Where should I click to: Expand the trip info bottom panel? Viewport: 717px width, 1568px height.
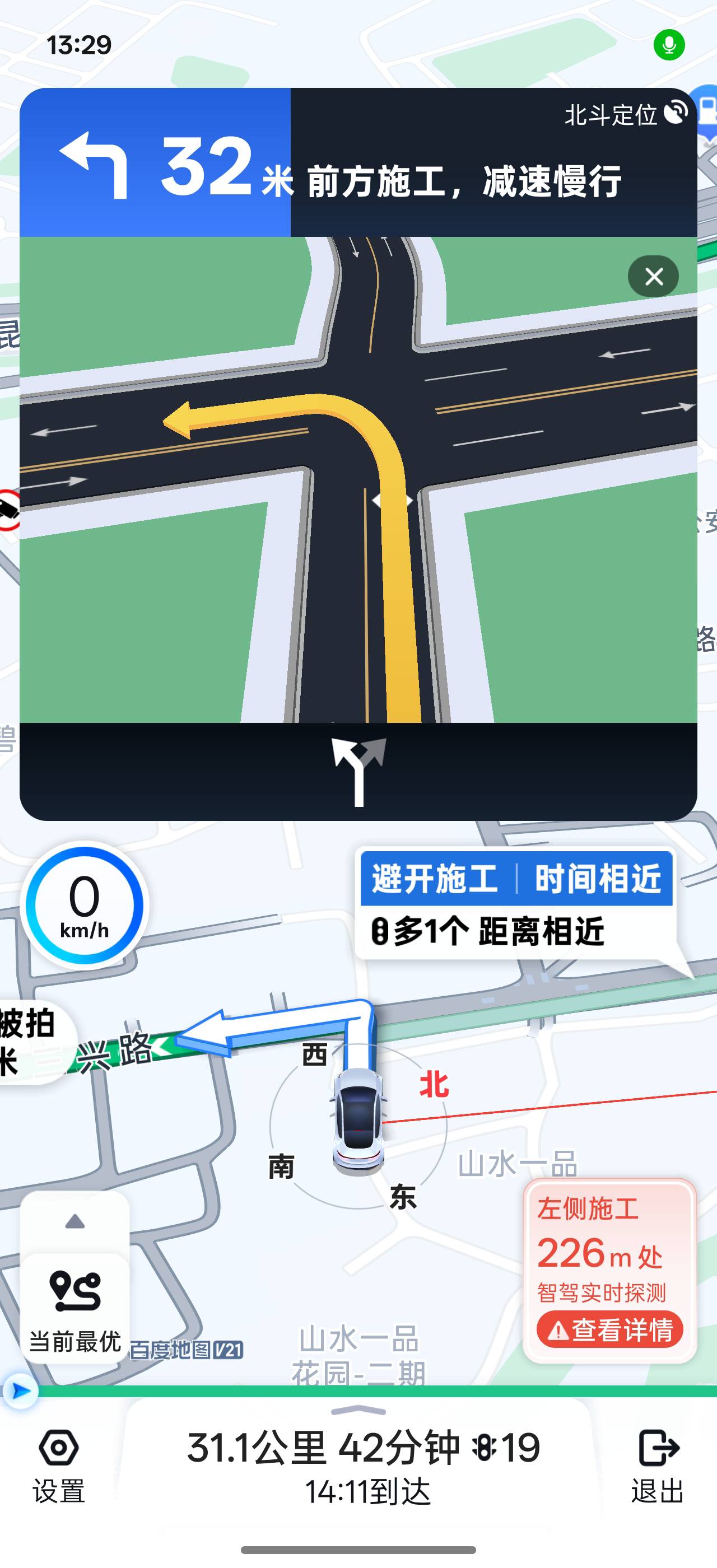358,1410
